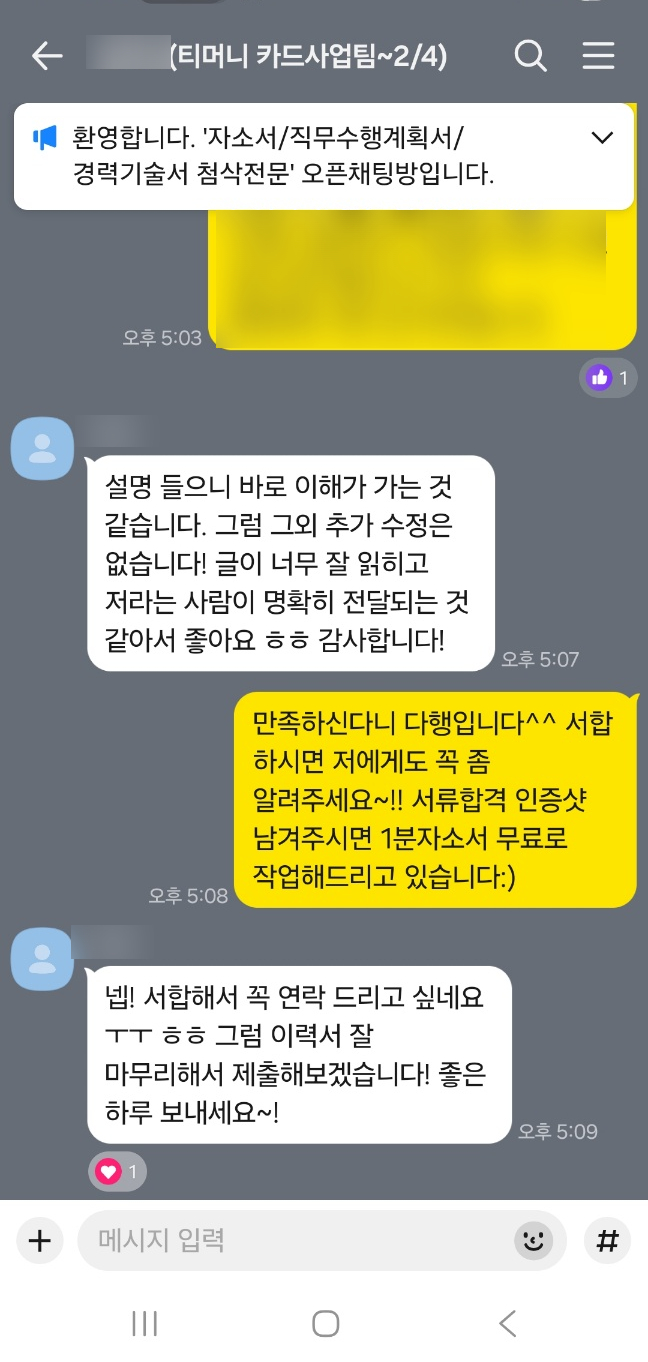Expand the welcome notice banner
The width and height of the screenshot is (648, 1362).
coord(602,138)
